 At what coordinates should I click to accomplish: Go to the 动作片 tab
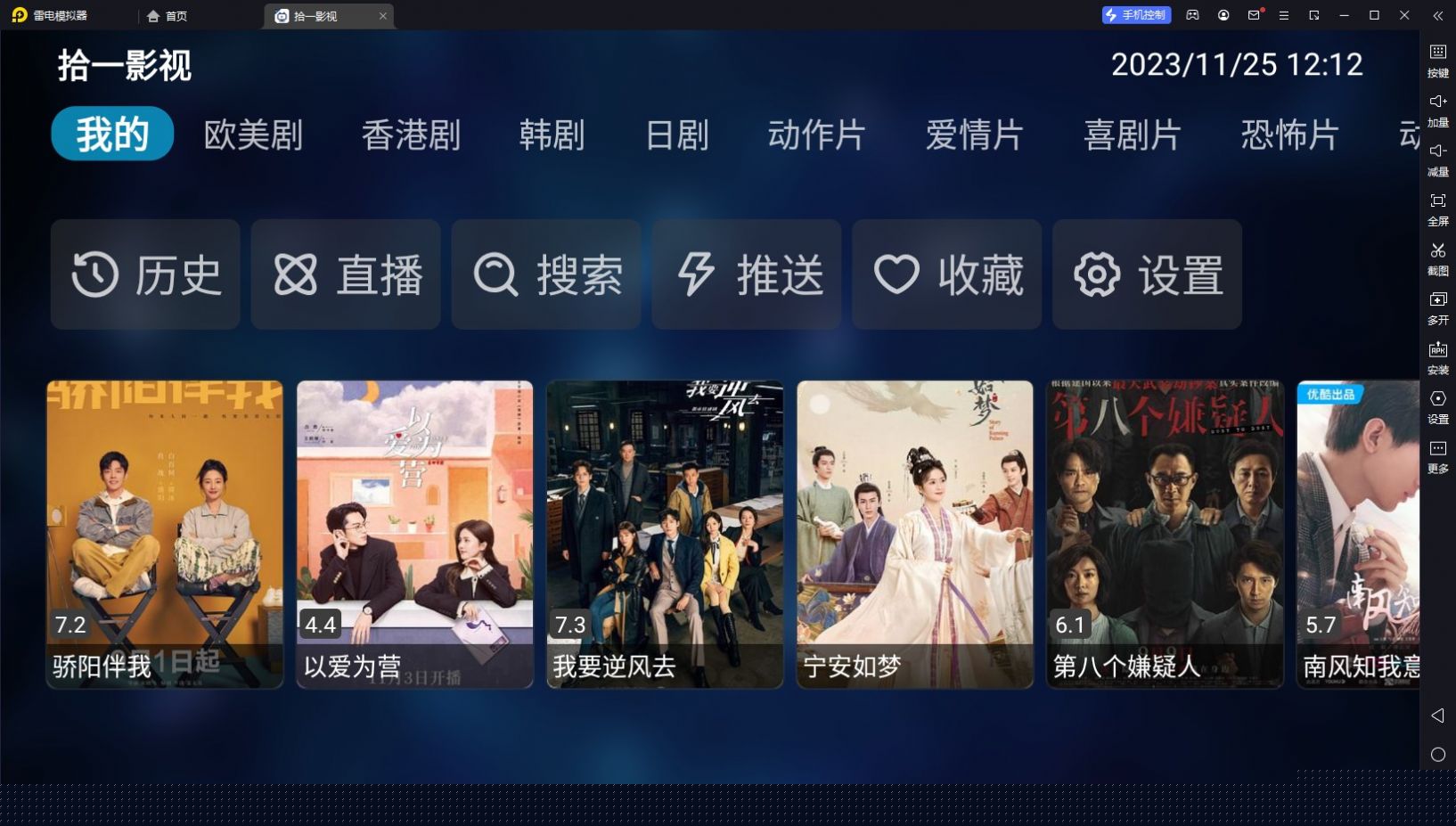click(x=816, y=135)
